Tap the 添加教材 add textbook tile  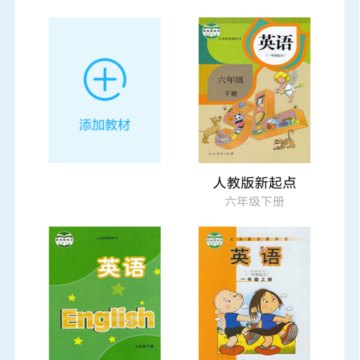tap(105, 90)
